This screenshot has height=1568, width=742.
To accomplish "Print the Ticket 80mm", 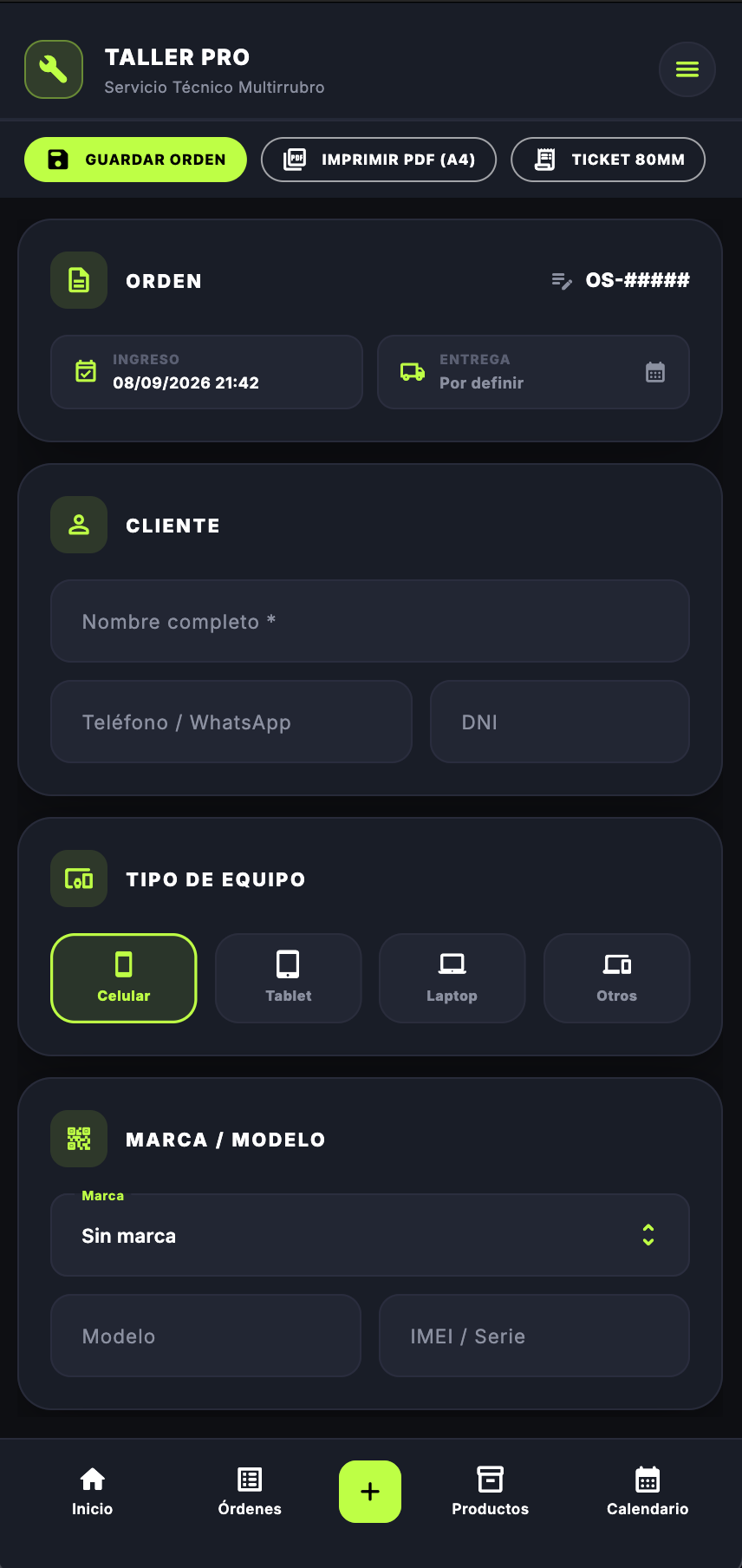I will (x=608, y=160).
